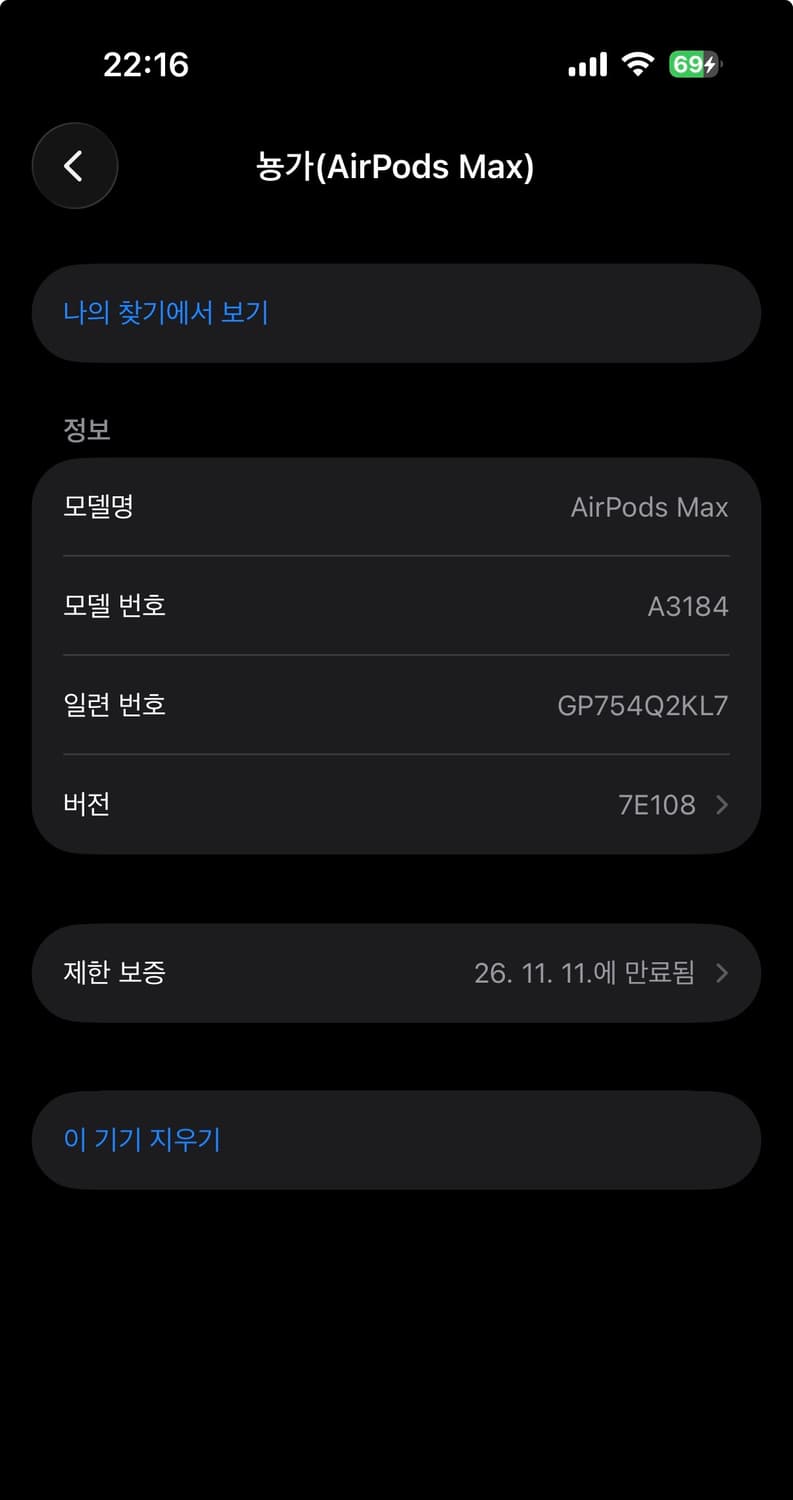
Task: Select the 모델명 row showing AirPods Max
Action: (396, 507)
